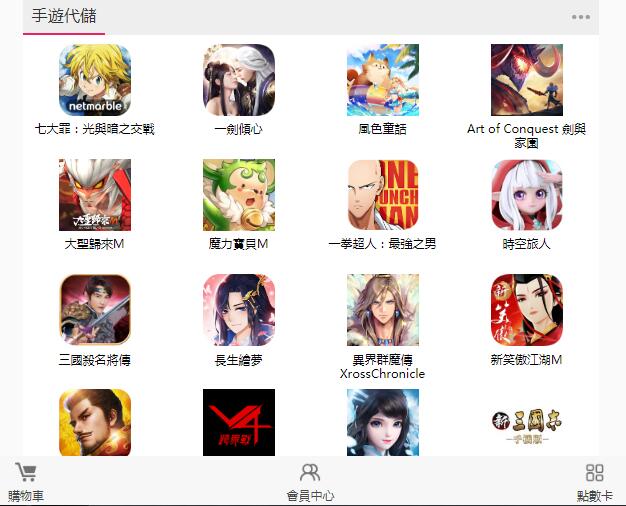Open the 三國殺名將傳 game

95,310
